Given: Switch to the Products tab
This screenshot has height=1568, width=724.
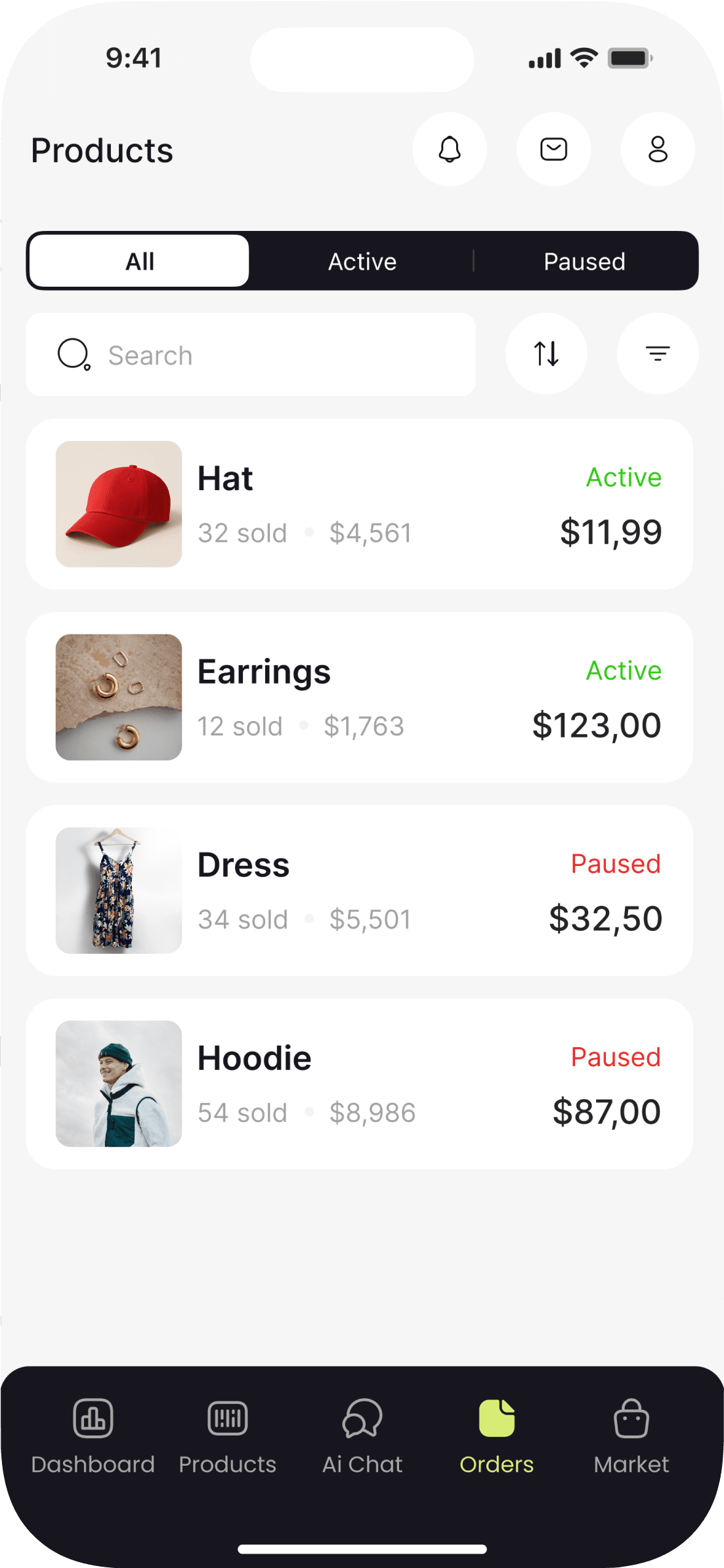Looking at the screenshot, I should tap(228, 1437).
